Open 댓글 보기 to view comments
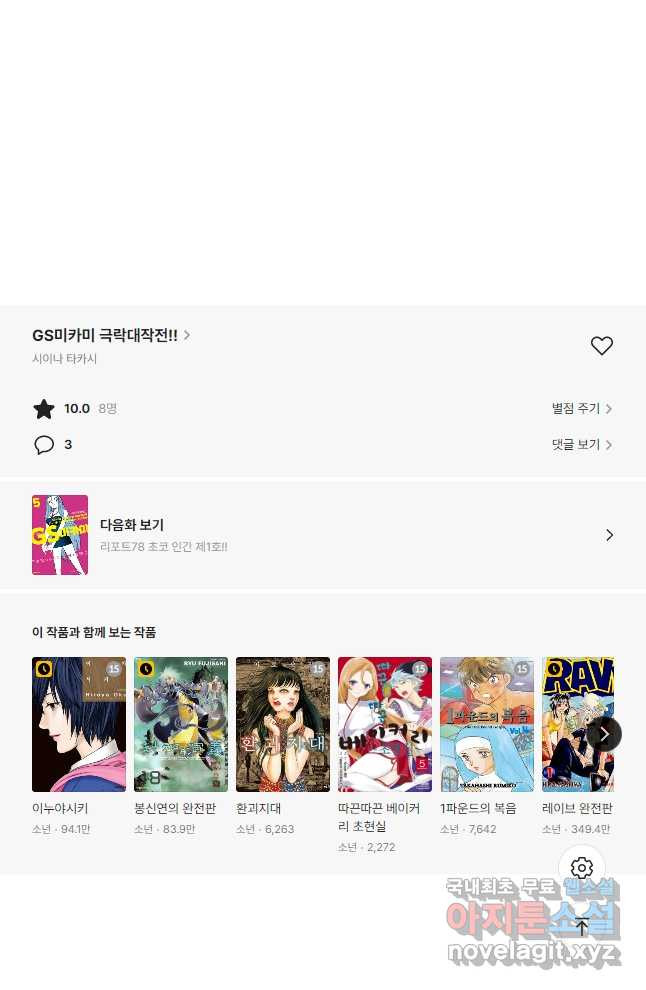646x990 pixels. [x=582, y=445]
